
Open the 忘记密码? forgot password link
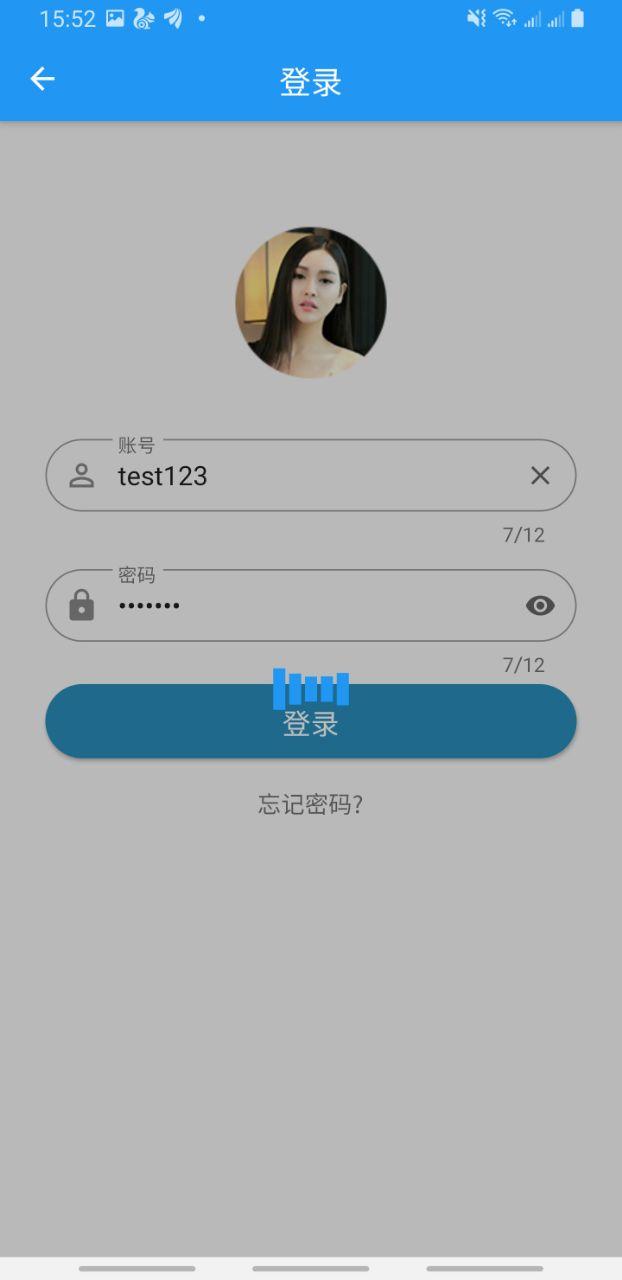point(310,804)
